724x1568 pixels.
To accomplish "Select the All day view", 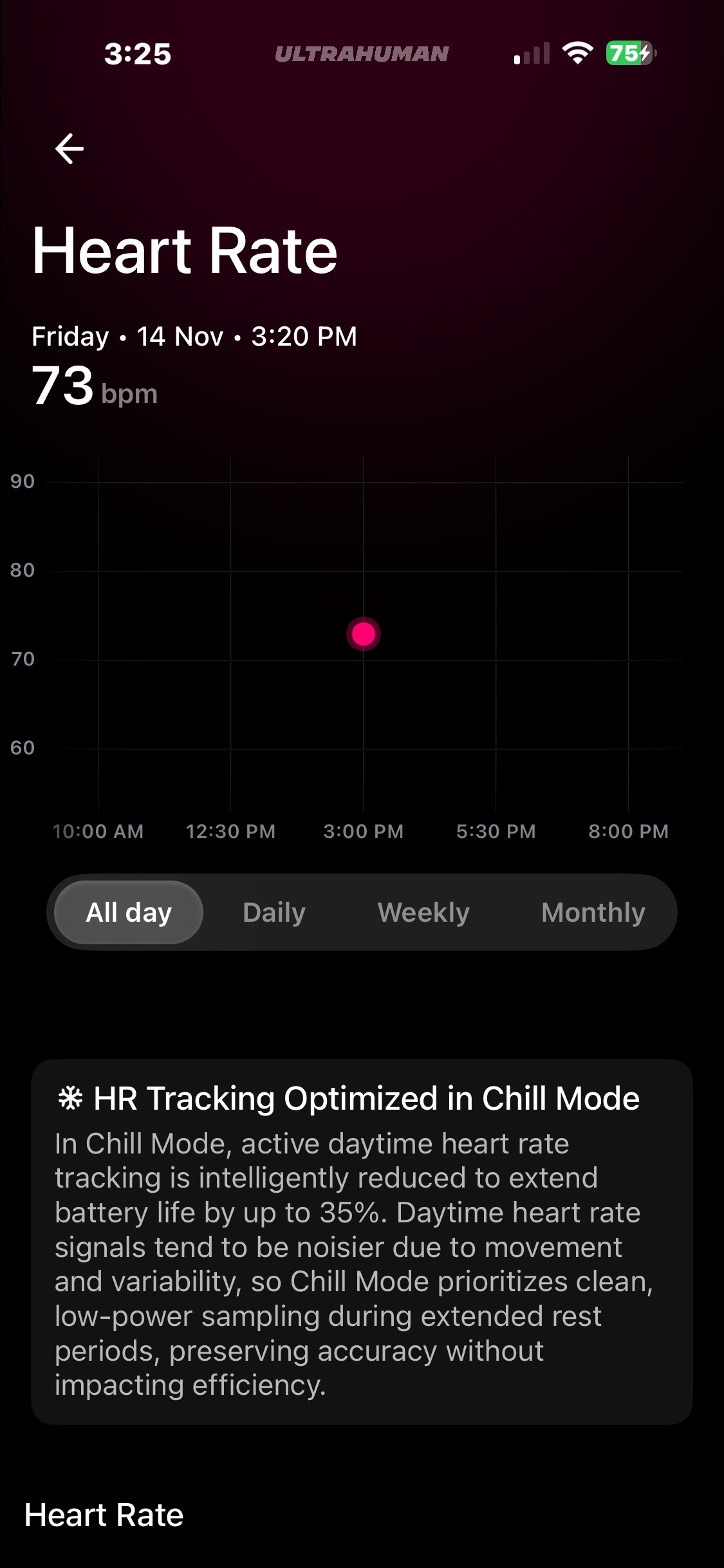I will [x=129, y=912].
